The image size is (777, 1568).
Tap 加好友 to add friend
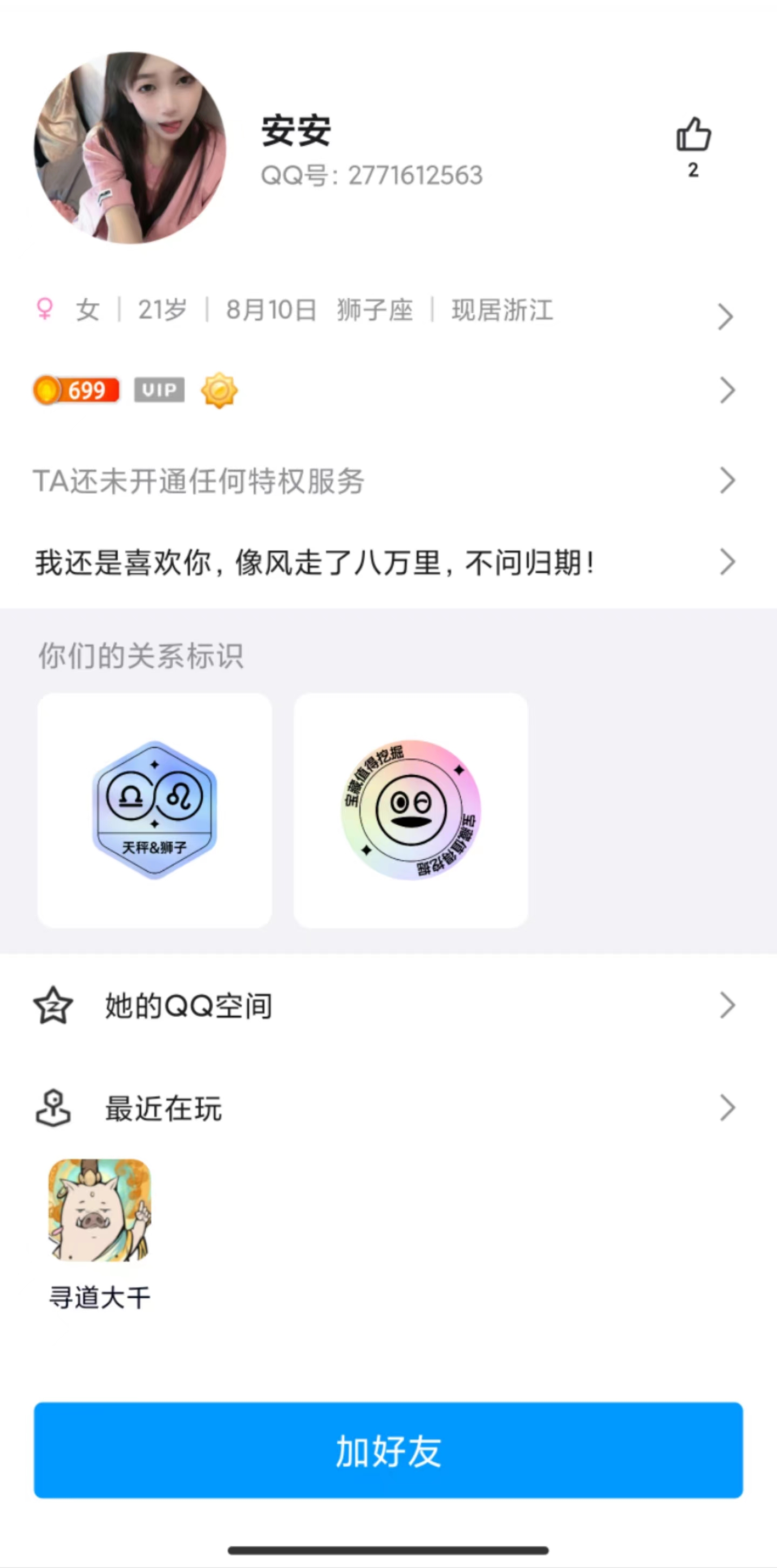click(388, 1450)
